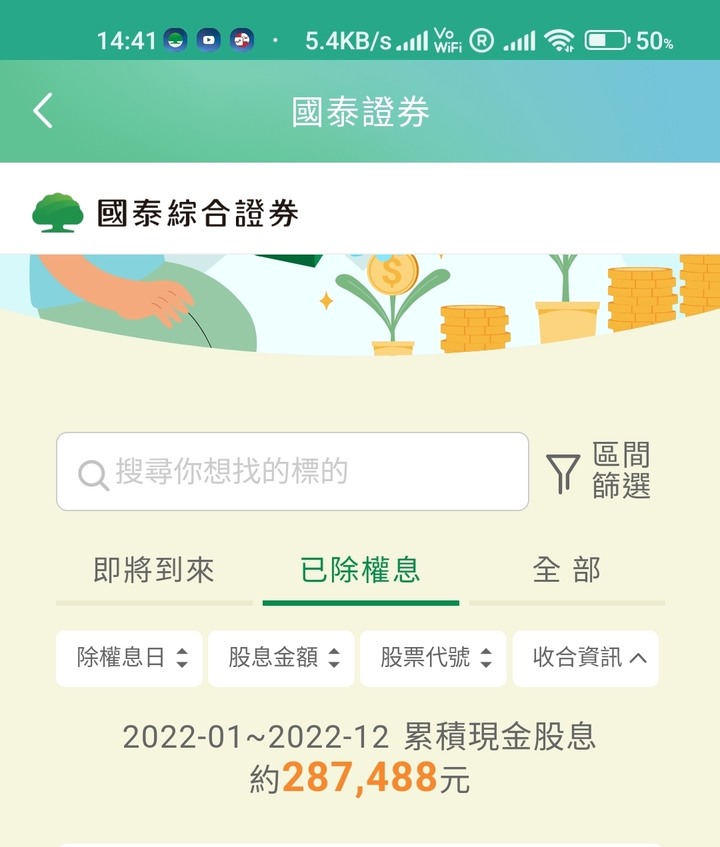Switch to the 即將到來 tab
The height and width of the screenshot is (847, 720).
[154, 571]
